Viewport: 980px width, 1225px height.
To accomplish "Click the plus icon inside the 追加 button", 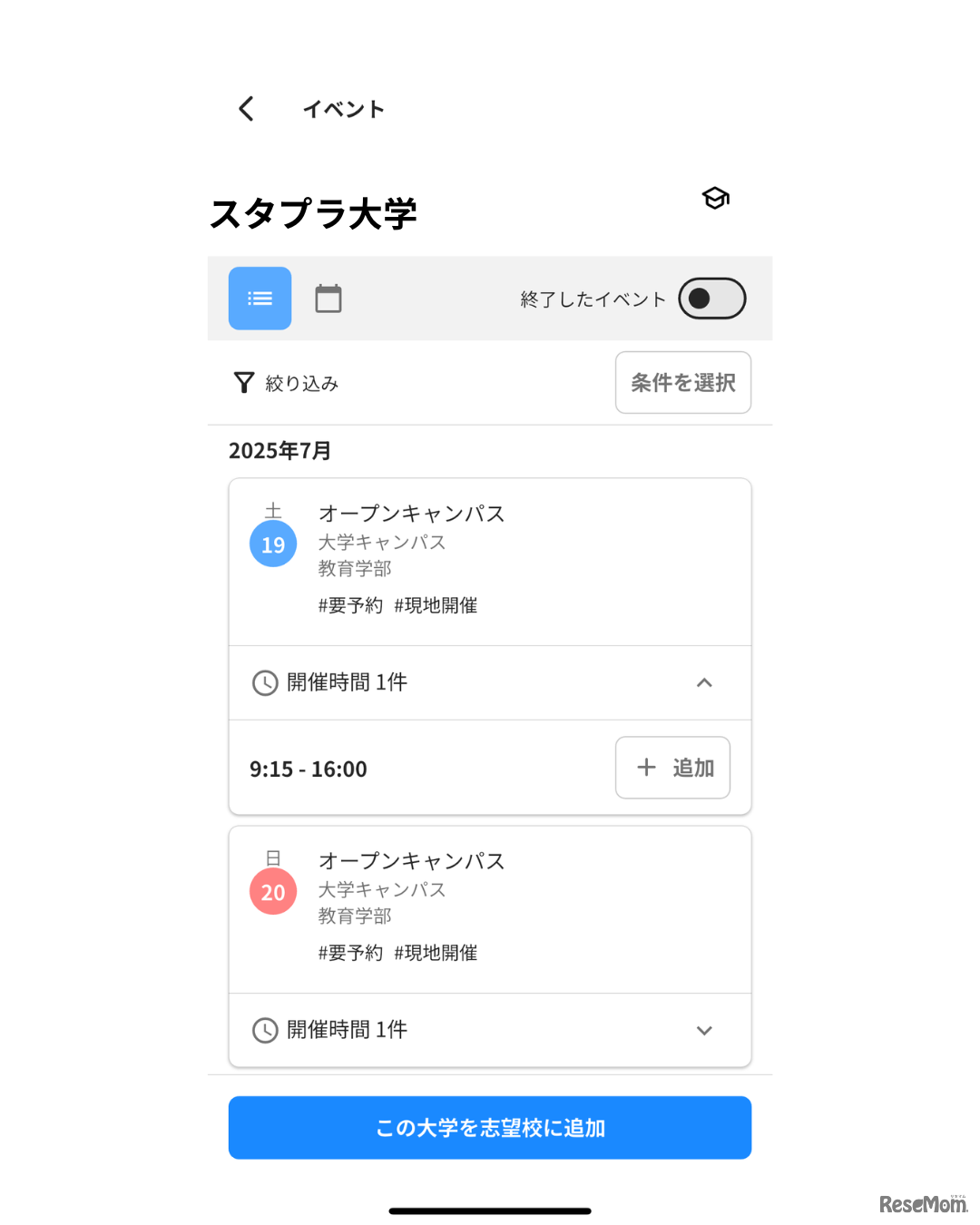I will 646,767.
